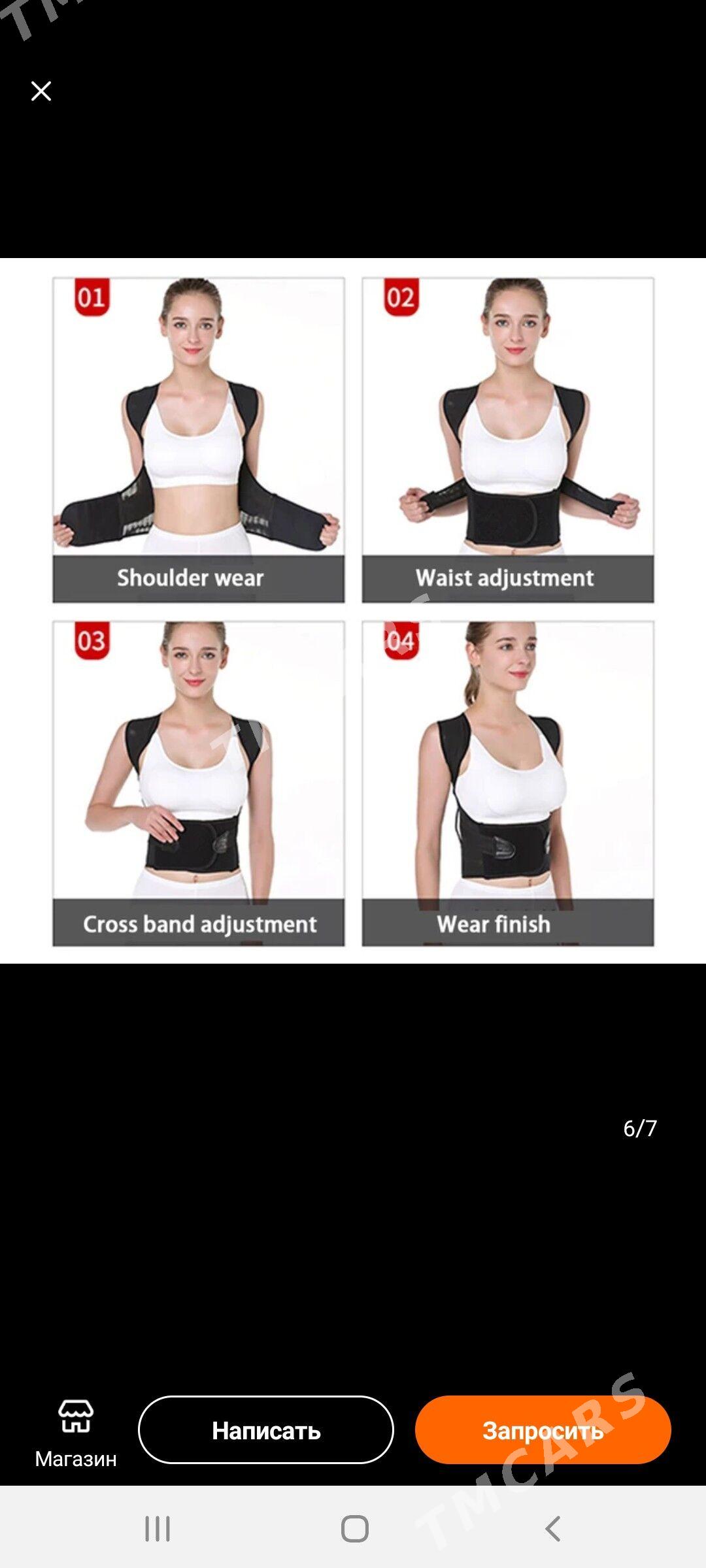Go back using the system back button
706x1568 pixels.
click(552, 1529)
